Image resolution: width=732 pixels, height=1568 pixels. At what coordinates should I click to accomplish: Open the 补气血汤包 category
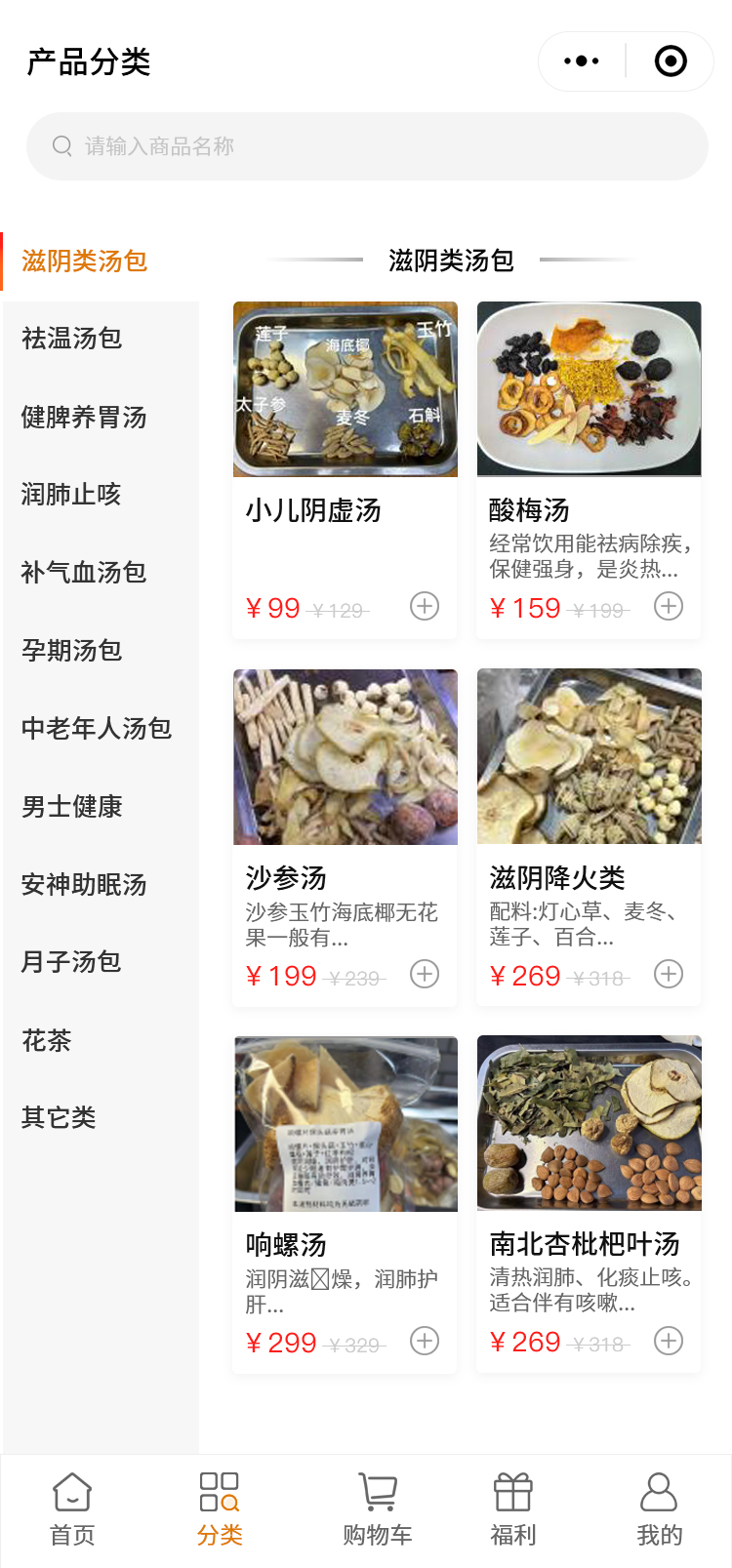click(84, 573)
